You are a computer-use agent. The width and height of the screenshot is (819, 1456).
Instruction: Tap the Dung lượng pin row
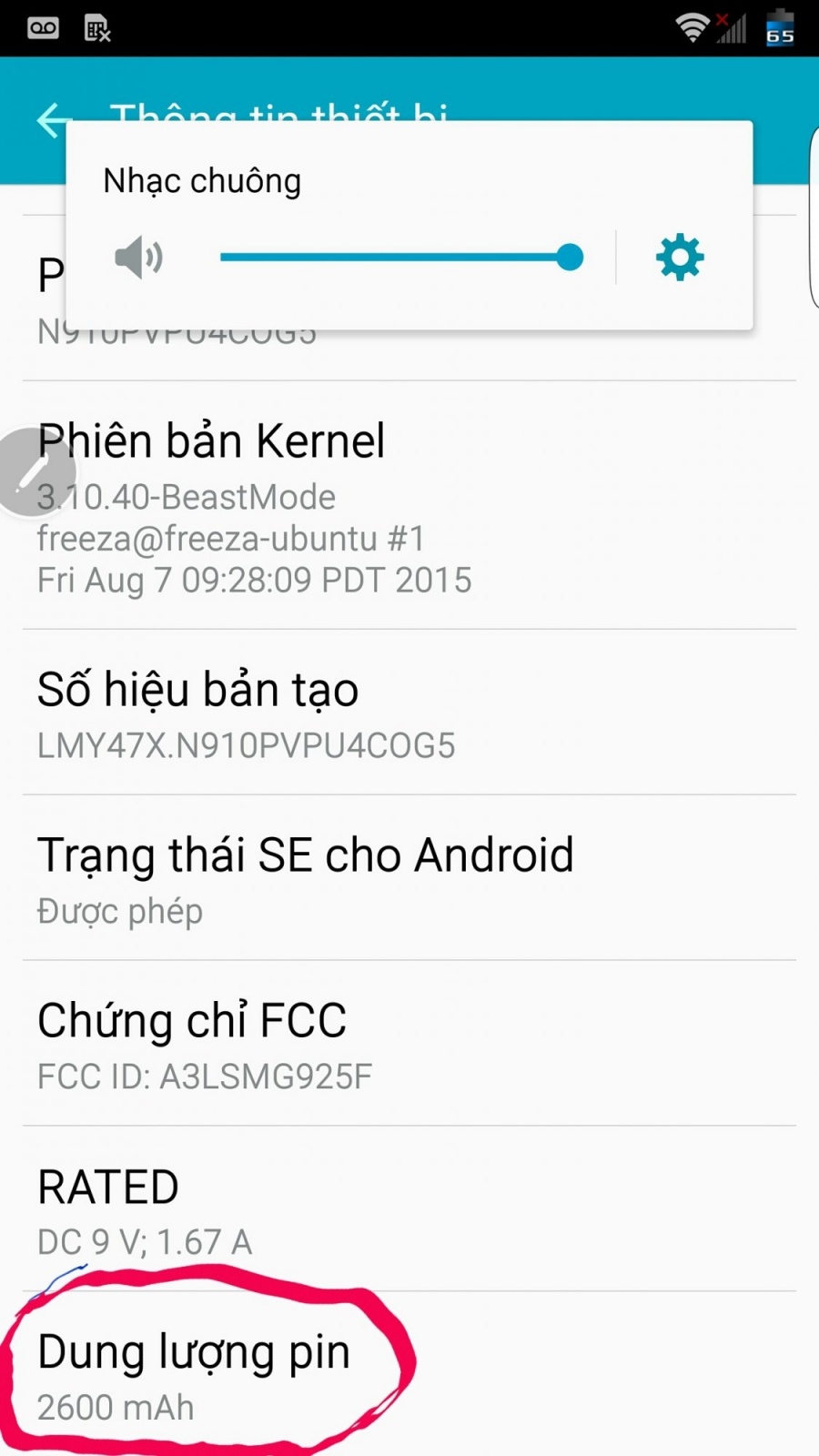pyautogui.click(x=409, y=1374)
